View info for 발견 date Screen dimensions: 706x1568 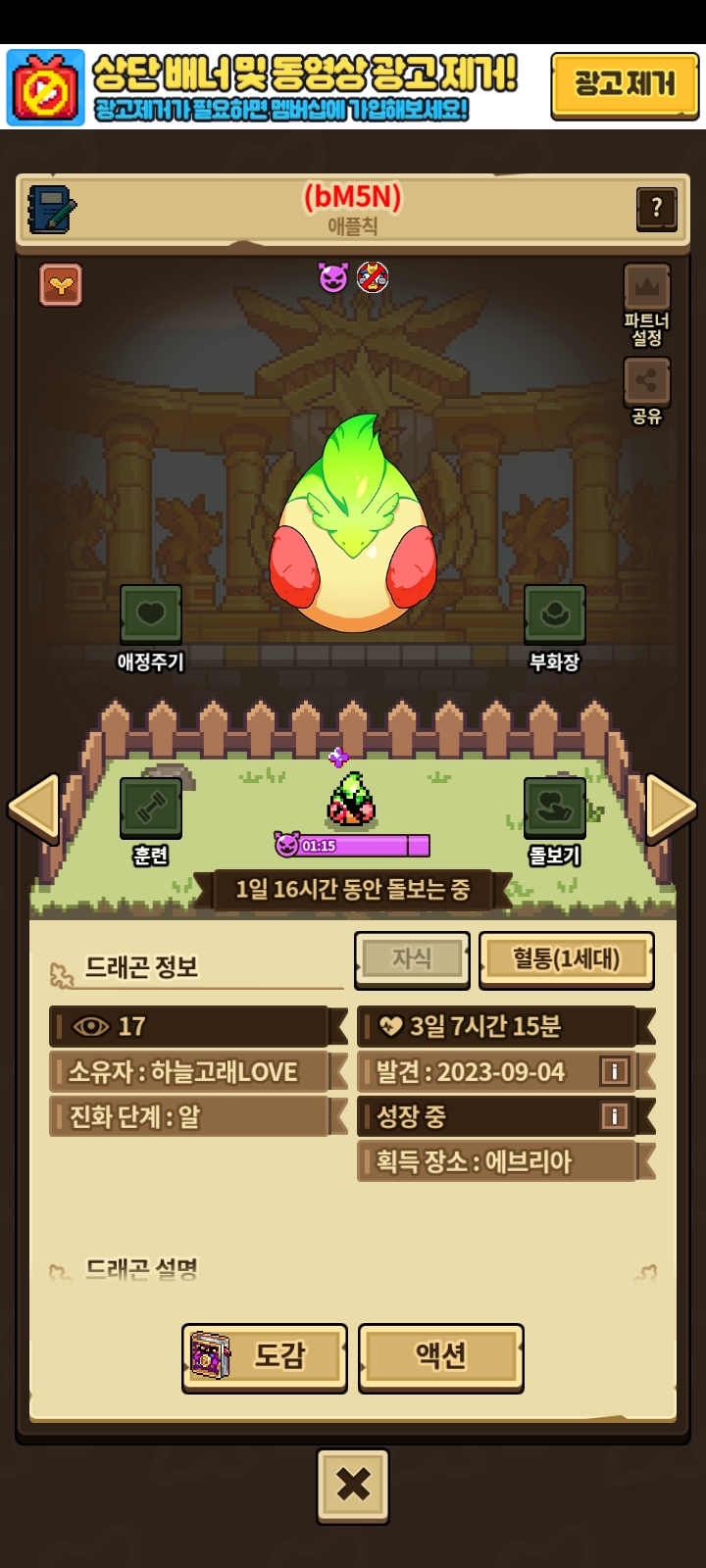pyautogui.click(x=614, y=1071)
